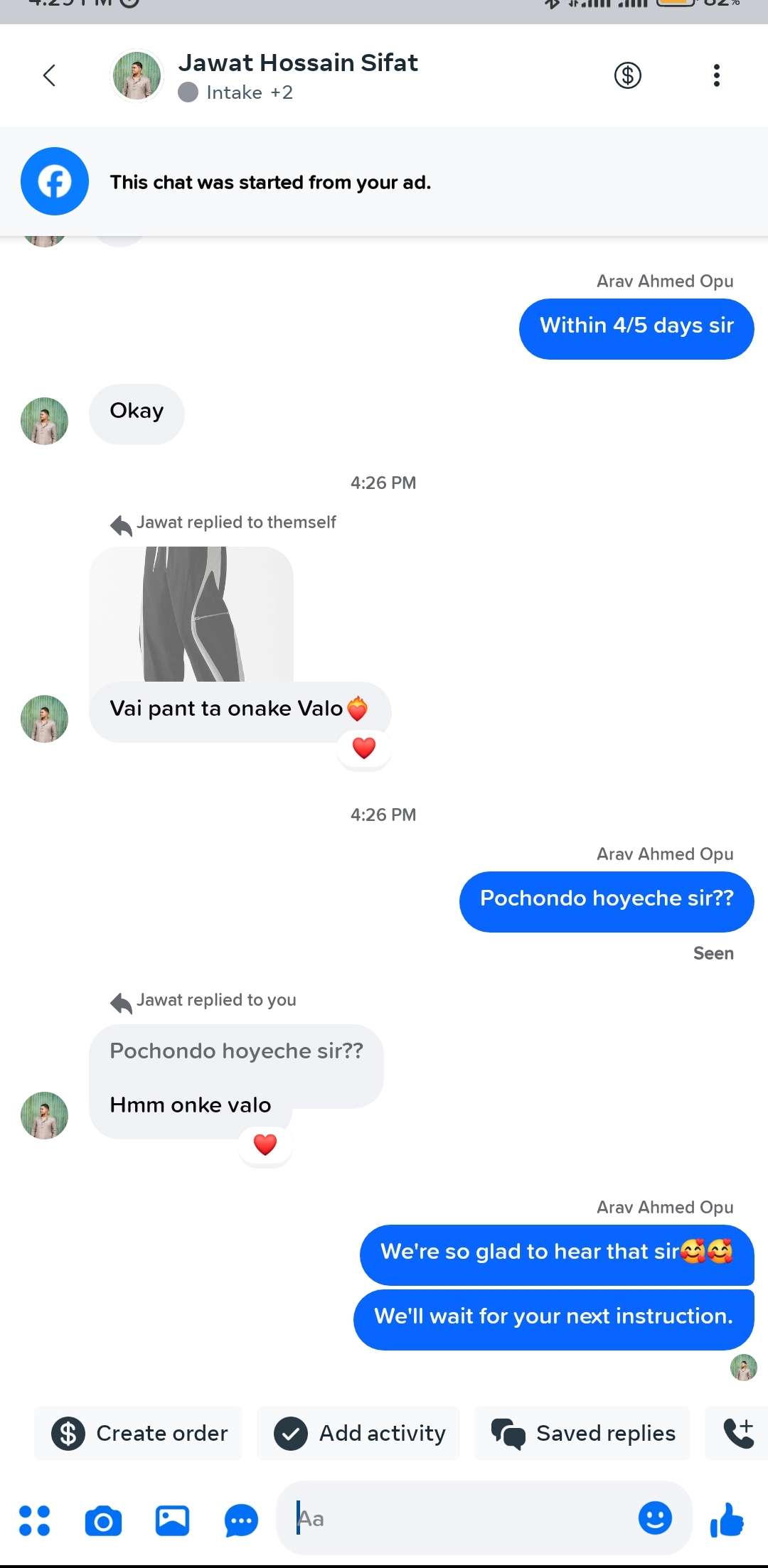Tap the Add activity button
This screenshot has height=1568, width=768.
359,1433
